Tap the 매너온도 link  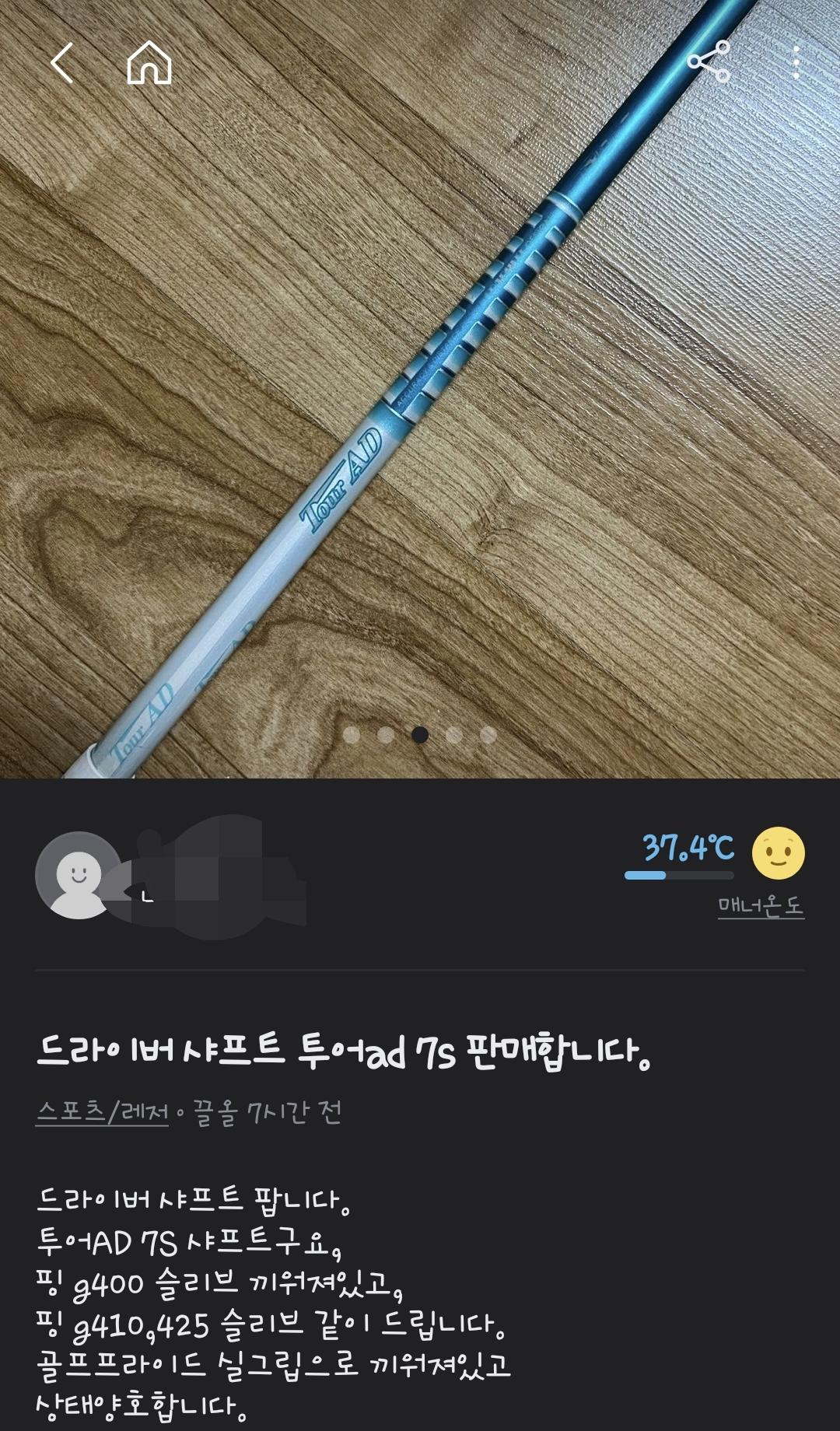pyautogui.click(x=760, y=906)
